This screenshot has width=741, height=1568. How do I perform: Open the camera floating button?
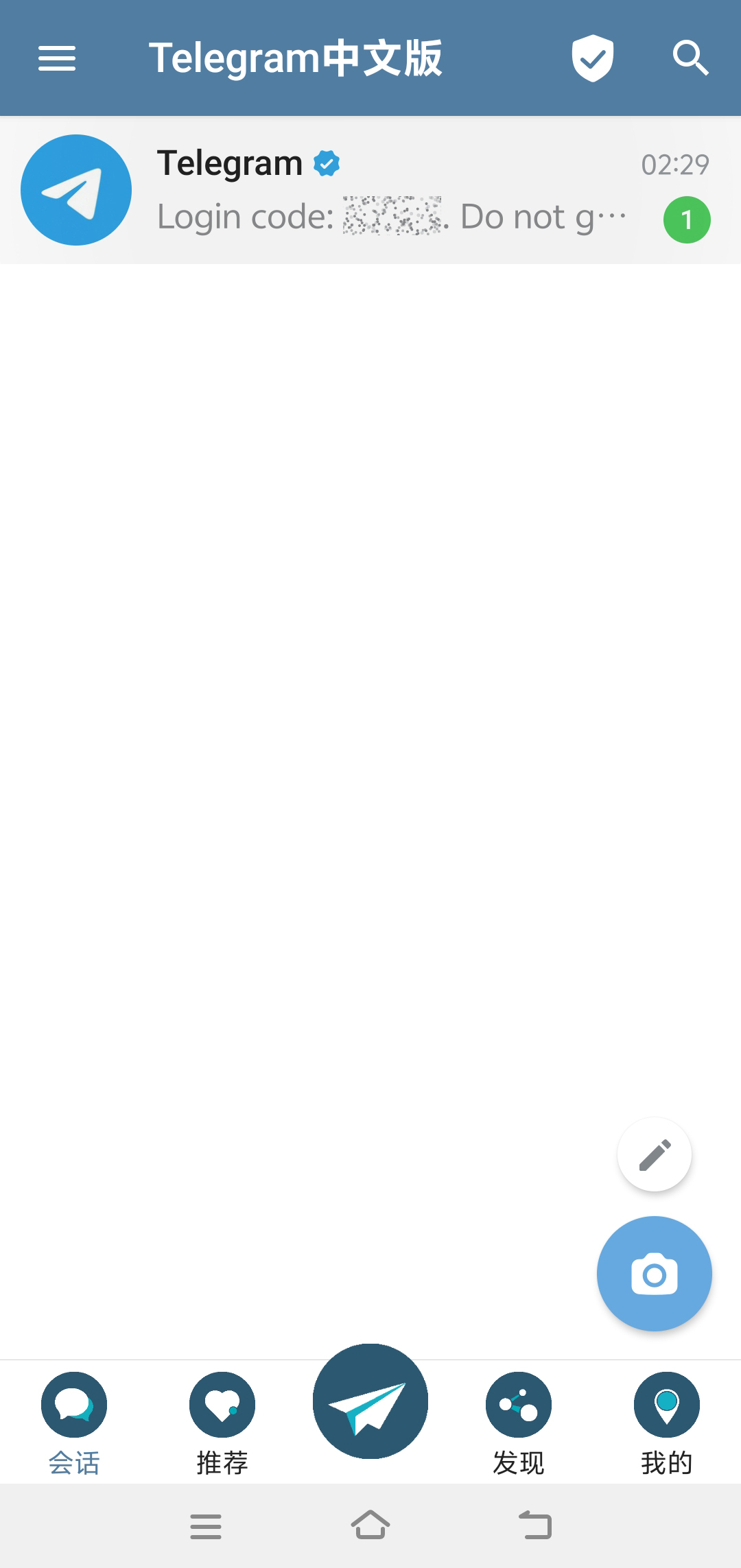[x=655, y=1274]
